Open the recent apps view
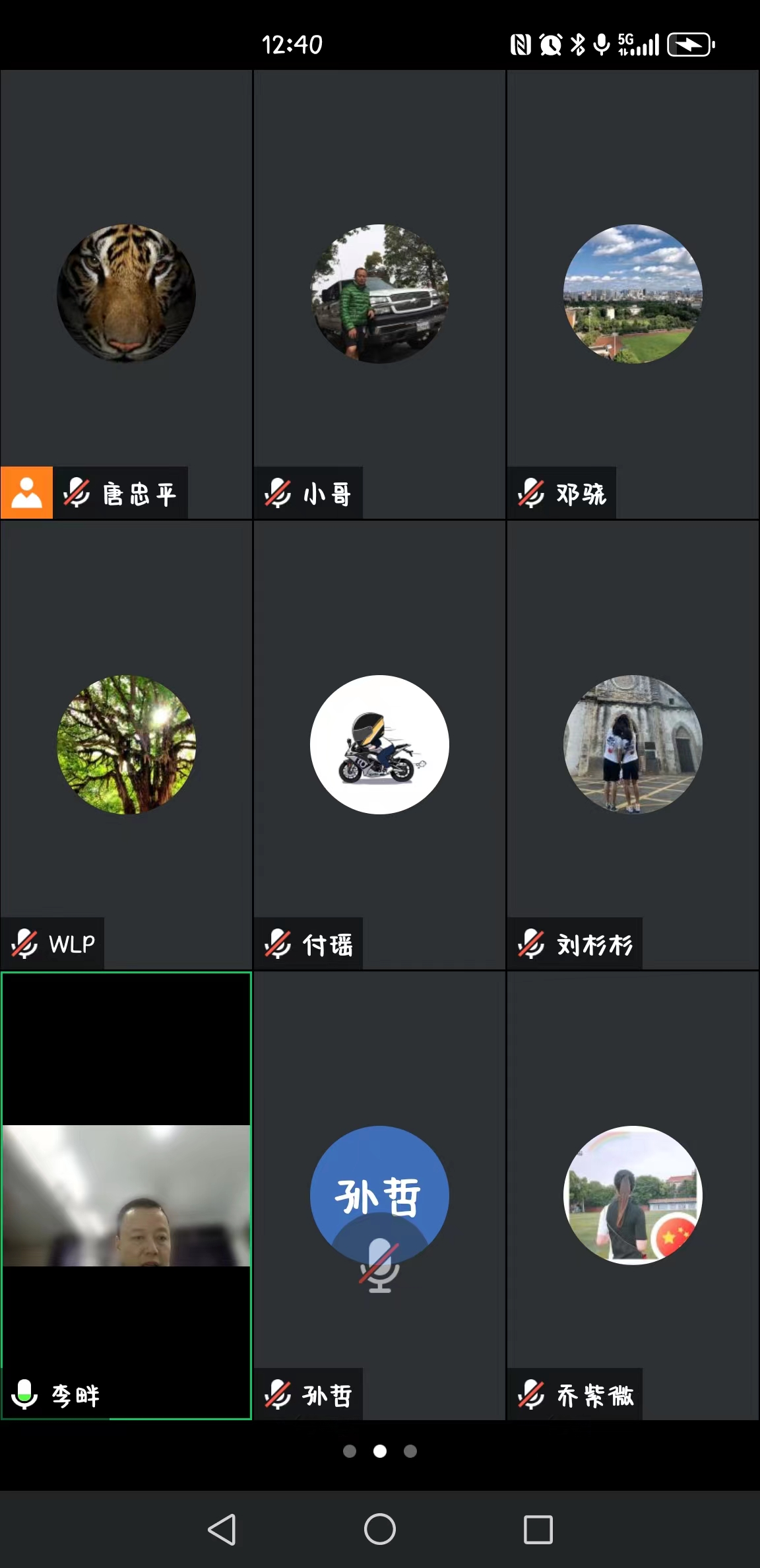760x1568 pixels. (x=538, y=1529)
